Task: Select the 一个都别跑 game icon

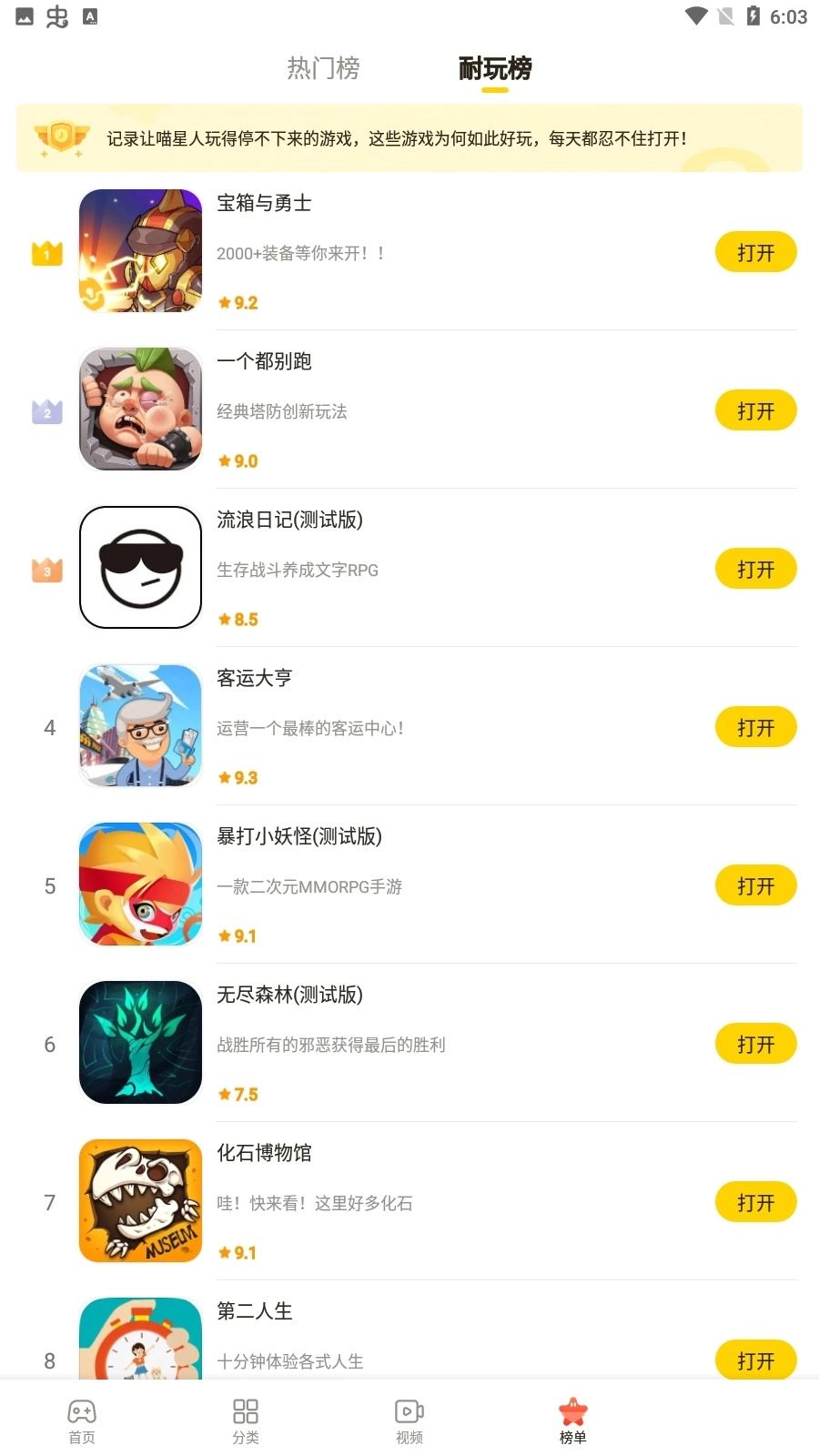Action: pyautogui.click(x=140, y=409)
